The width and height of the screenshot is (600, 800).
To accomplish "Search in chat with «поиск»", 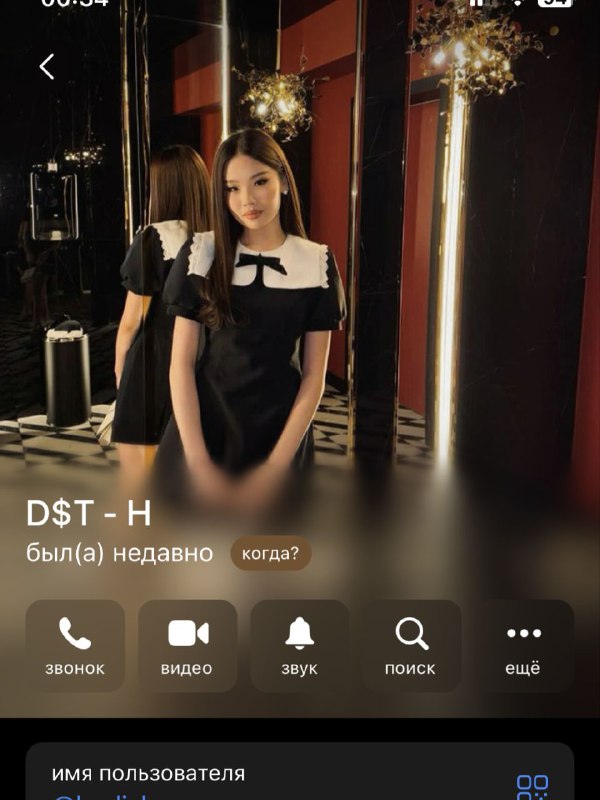I will click(x=412, y=646).
